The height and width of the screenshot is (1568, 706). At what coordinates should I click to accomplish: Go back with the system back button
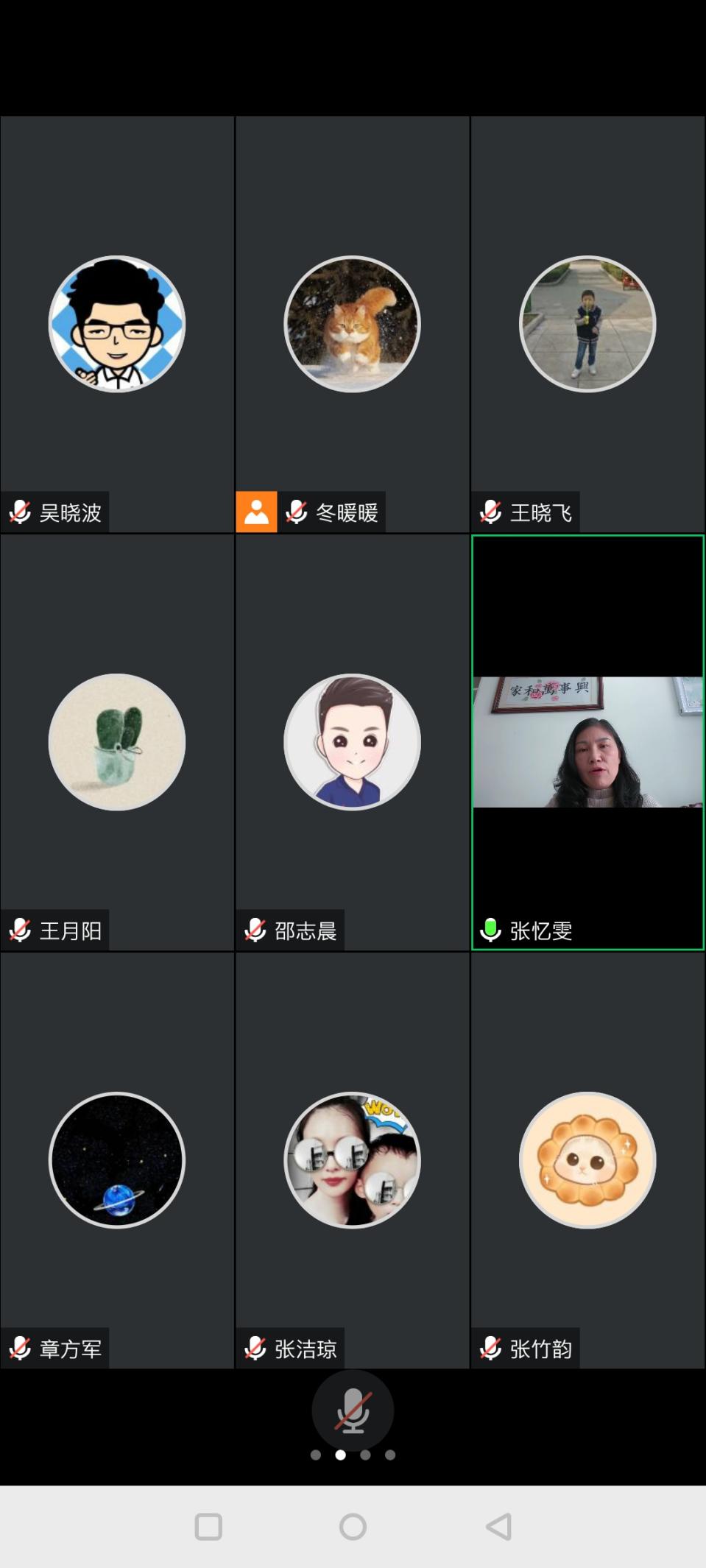(499, 1527)
